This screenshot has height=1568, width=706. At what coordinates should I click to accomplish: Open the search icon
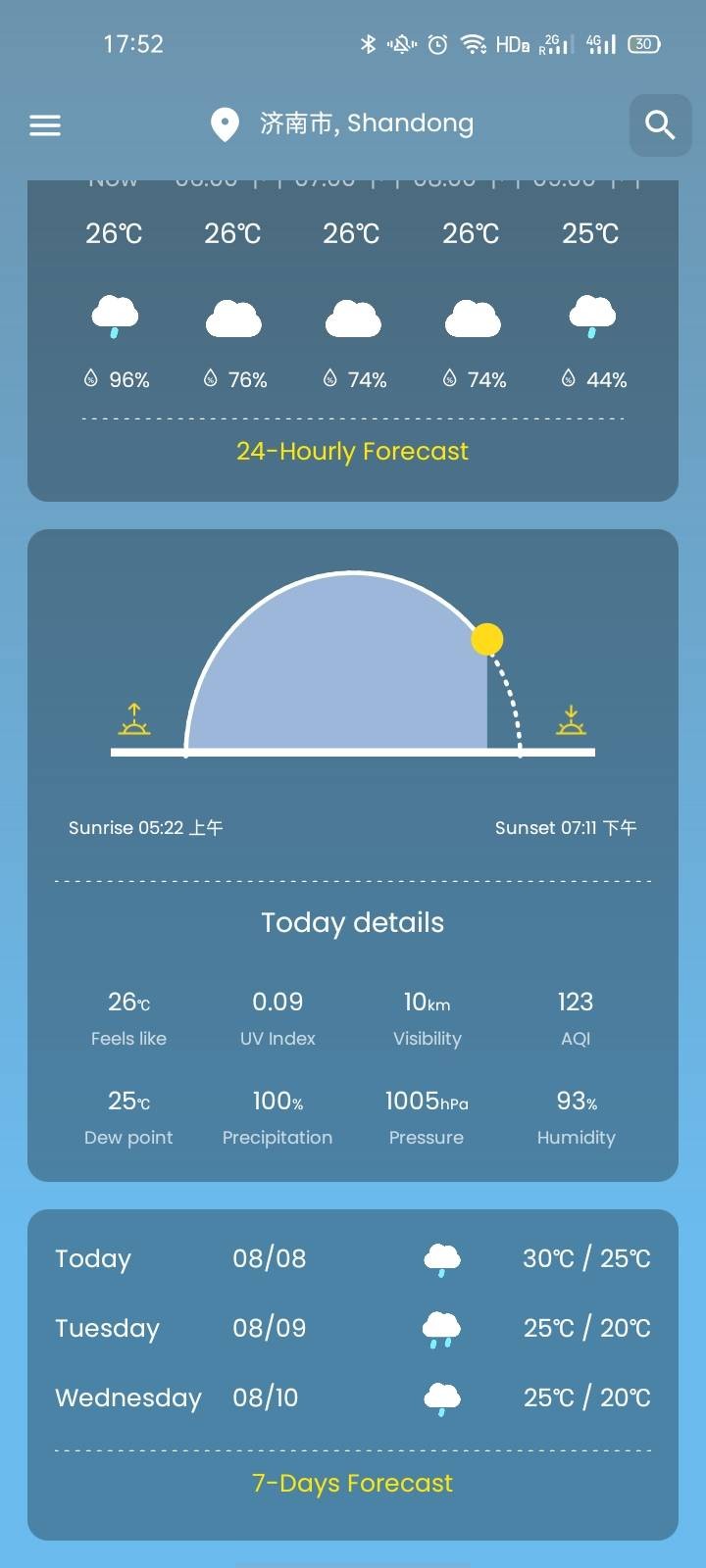(659, 125)
